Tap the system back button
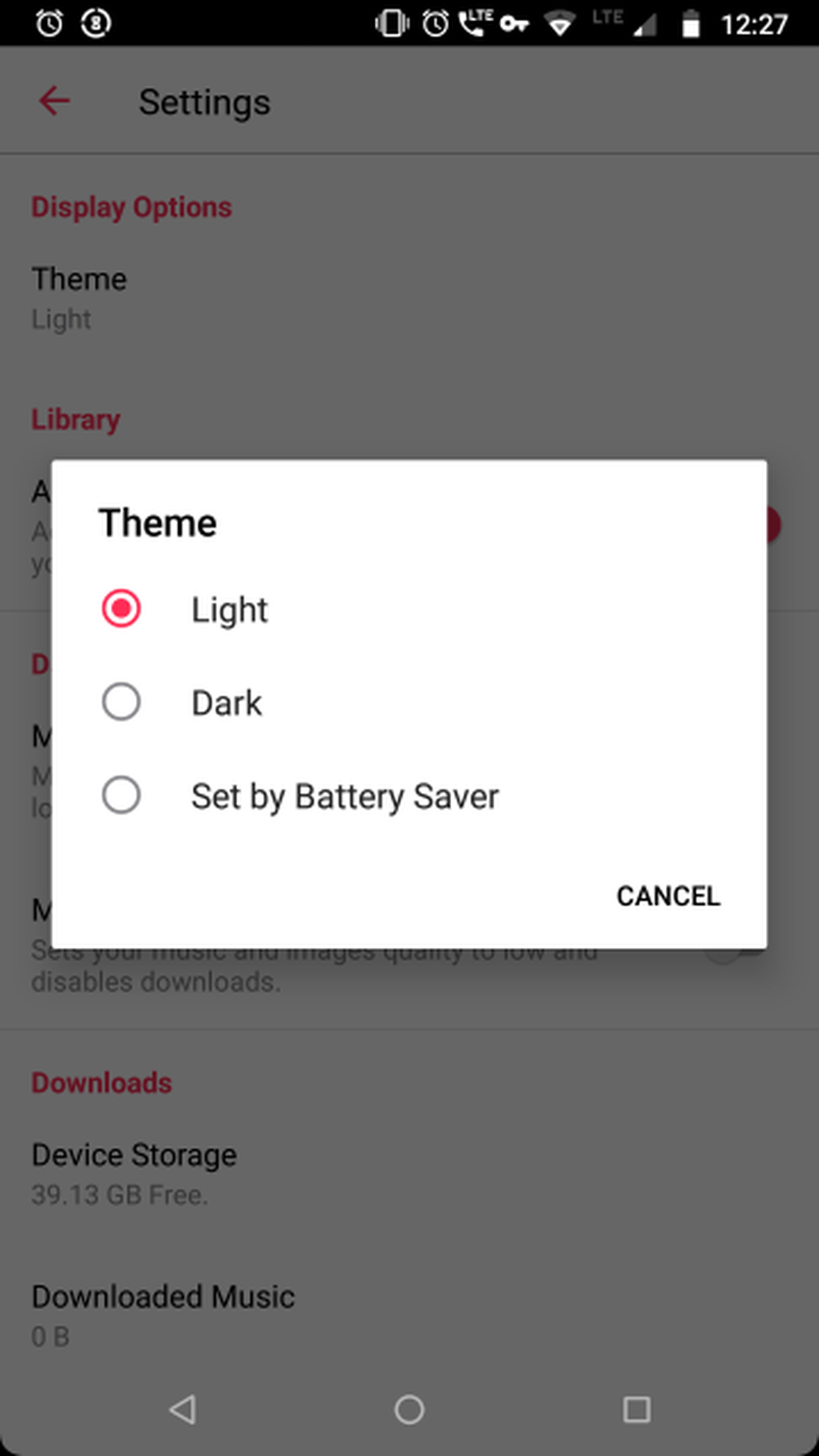Screen dimensions: 819x1456 coord(182,1410)
